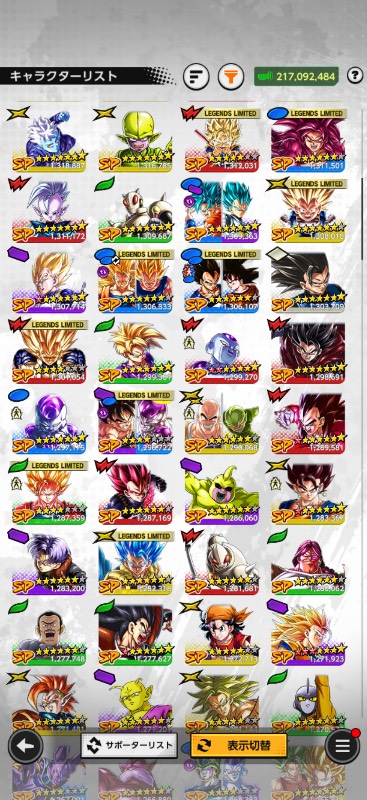Viewport: 367px width, 800px height.
Task: Tap the help question mark icon
Action: point(355,76)
